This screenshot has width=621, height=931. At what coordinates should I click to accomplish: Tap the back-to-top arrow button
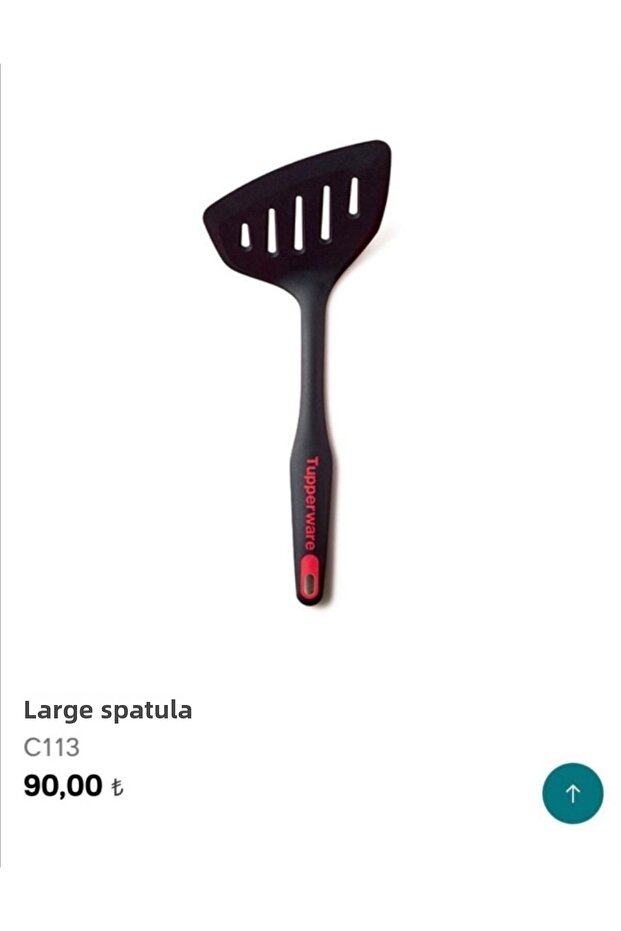(x=572, y=793)
